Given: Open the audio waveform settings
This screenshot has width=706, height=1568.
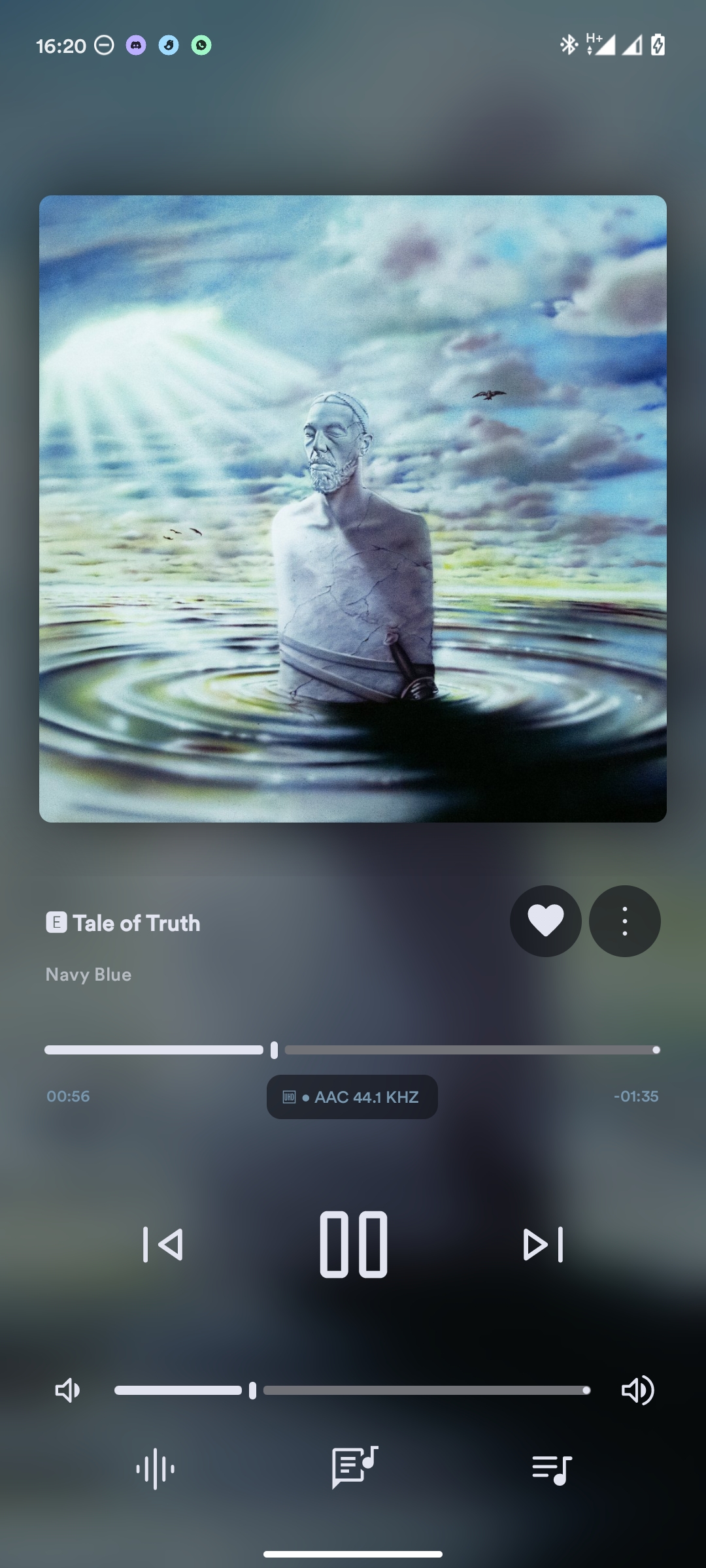Looking at the screenshot, I should [155, 1469].
